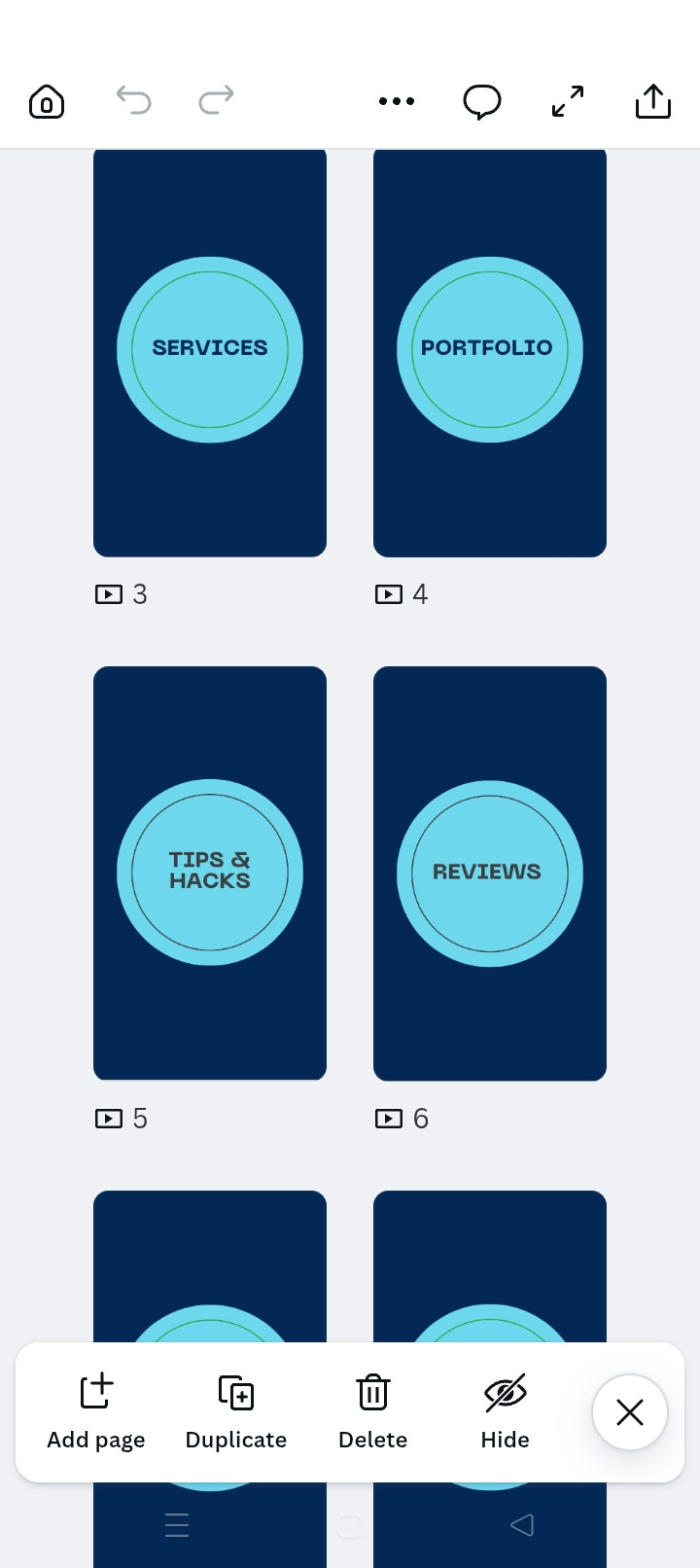Open the three-dot more options menu
This screenshot has height=1568, width=700.
click(x=397, y=101)
